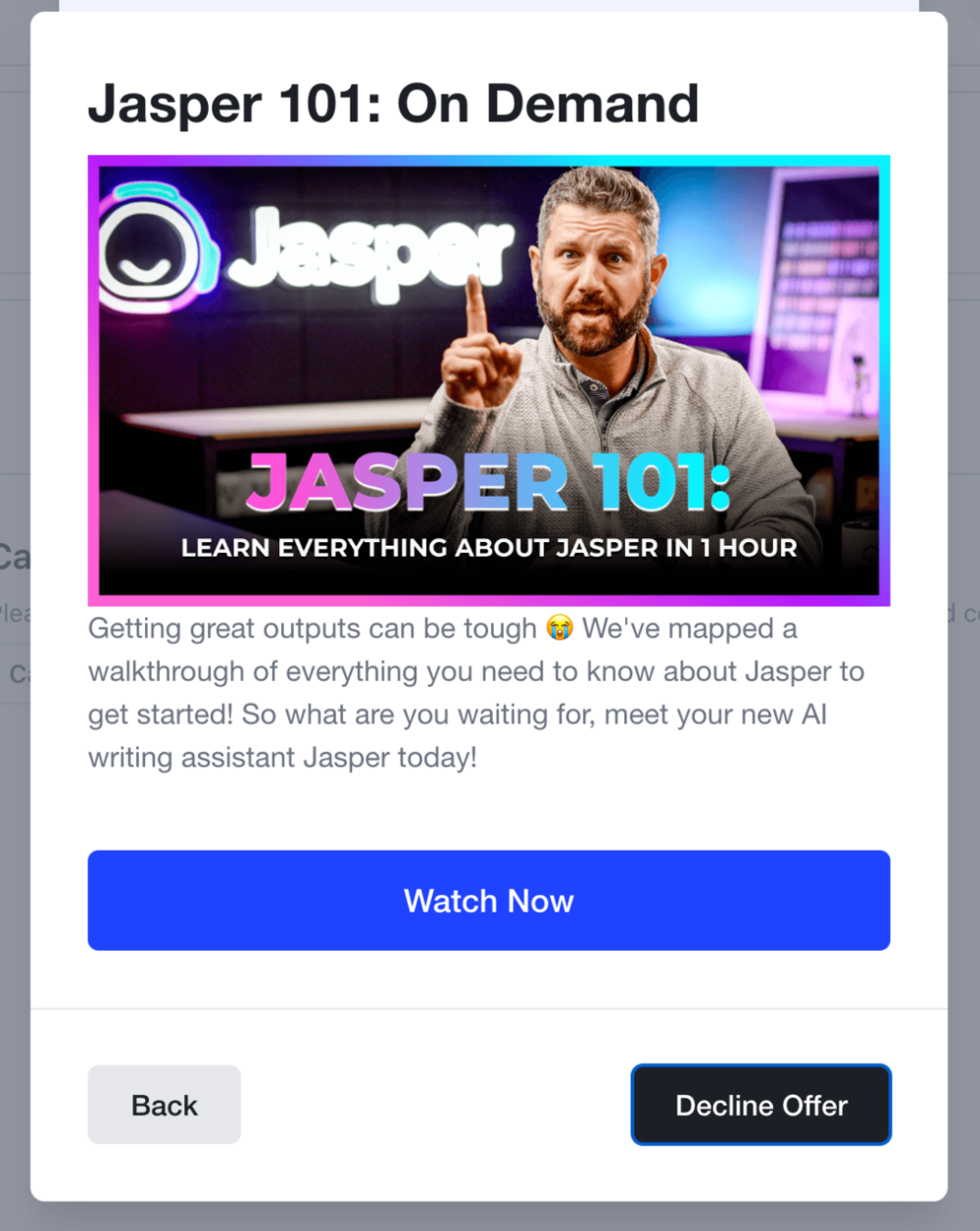Tap the Watch Now button
This screenshot has height=1231, width=980.
coord(488,900)
